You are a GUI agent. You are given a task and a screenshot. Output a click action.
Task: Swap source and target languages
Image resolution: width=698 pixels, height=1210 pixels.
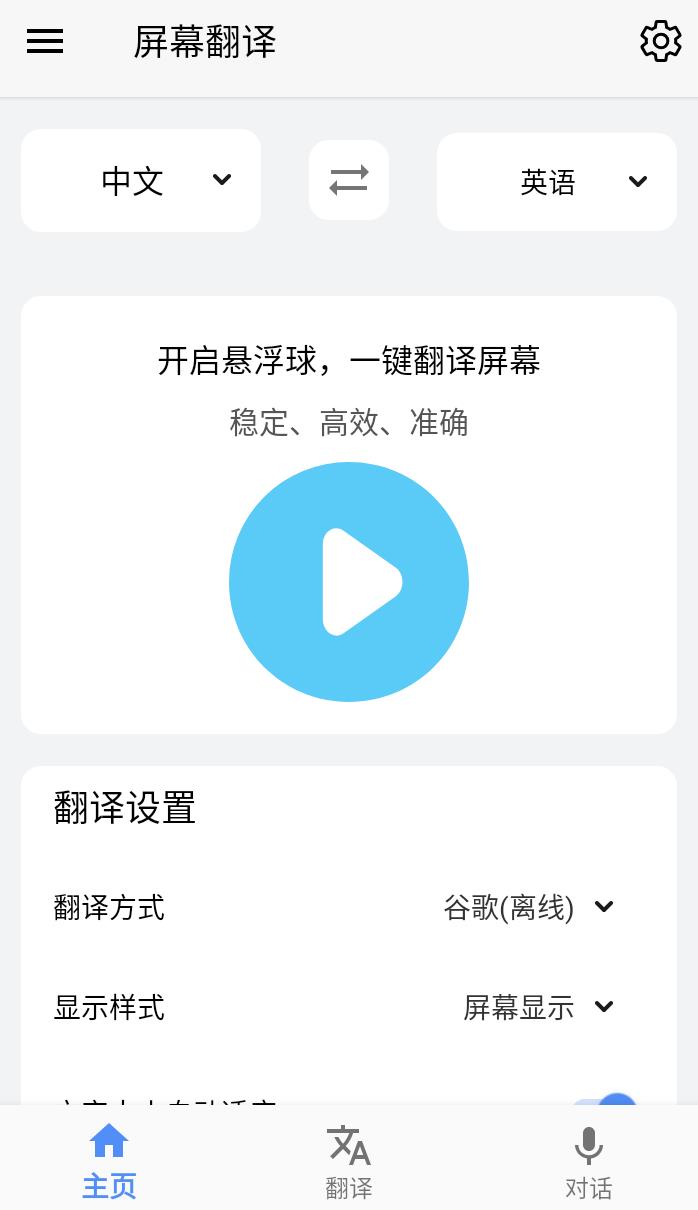pyautogui.click(x=349, y=181)
